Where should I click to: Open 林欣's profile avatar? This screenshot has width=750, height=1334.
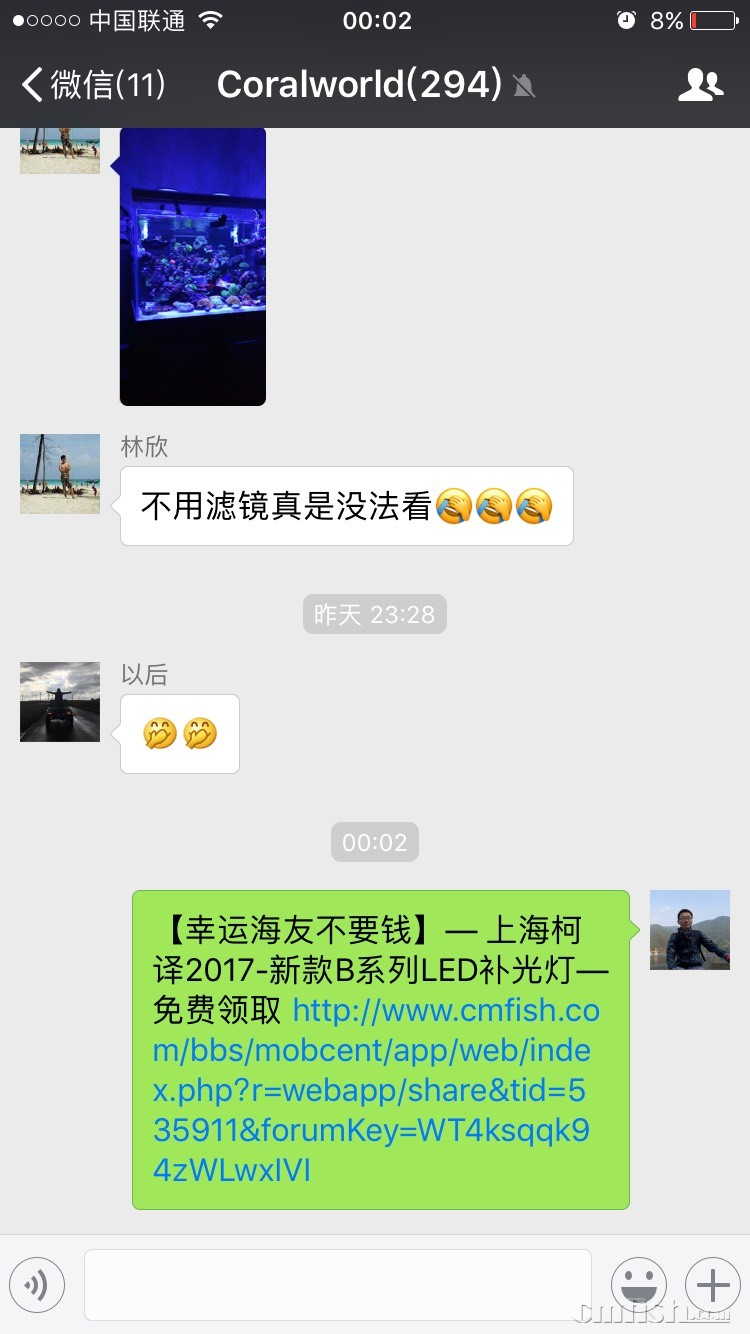click(x=60, y=474)
